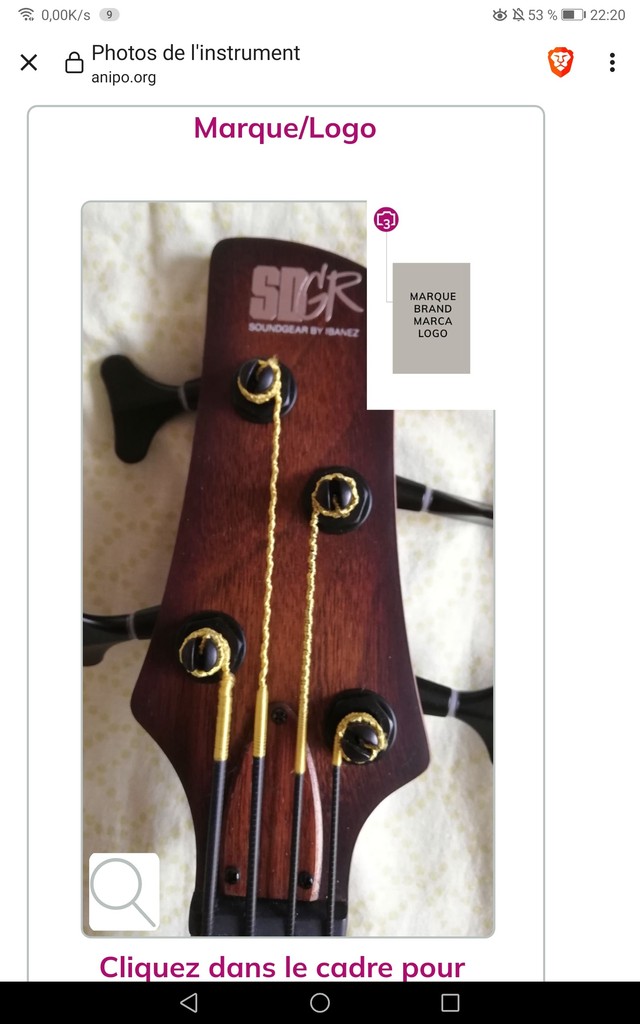Viewport: 640px width, 1024px height.
Task: Go back using system navigation
Action: click(189, 1002)
